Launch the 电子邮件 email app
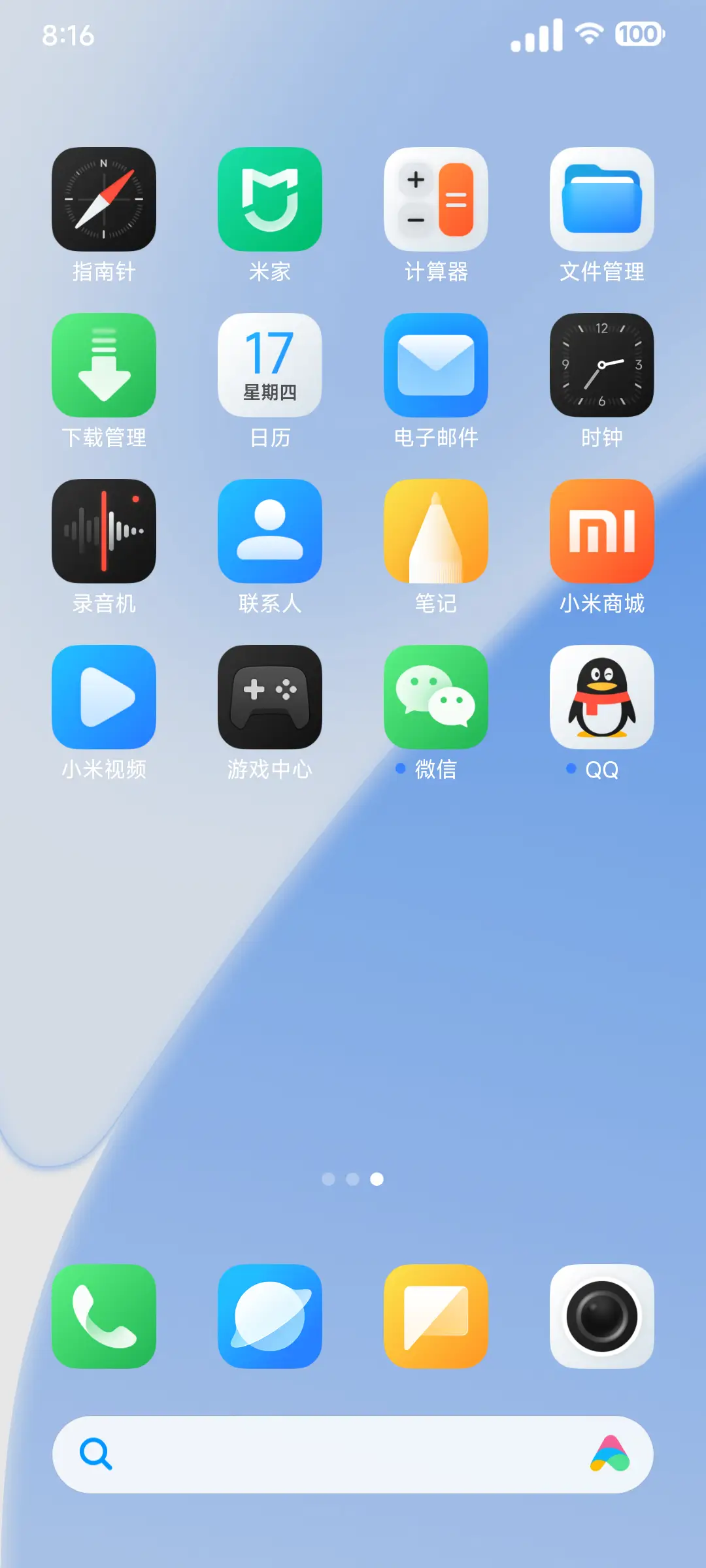 tap(436, 366)
